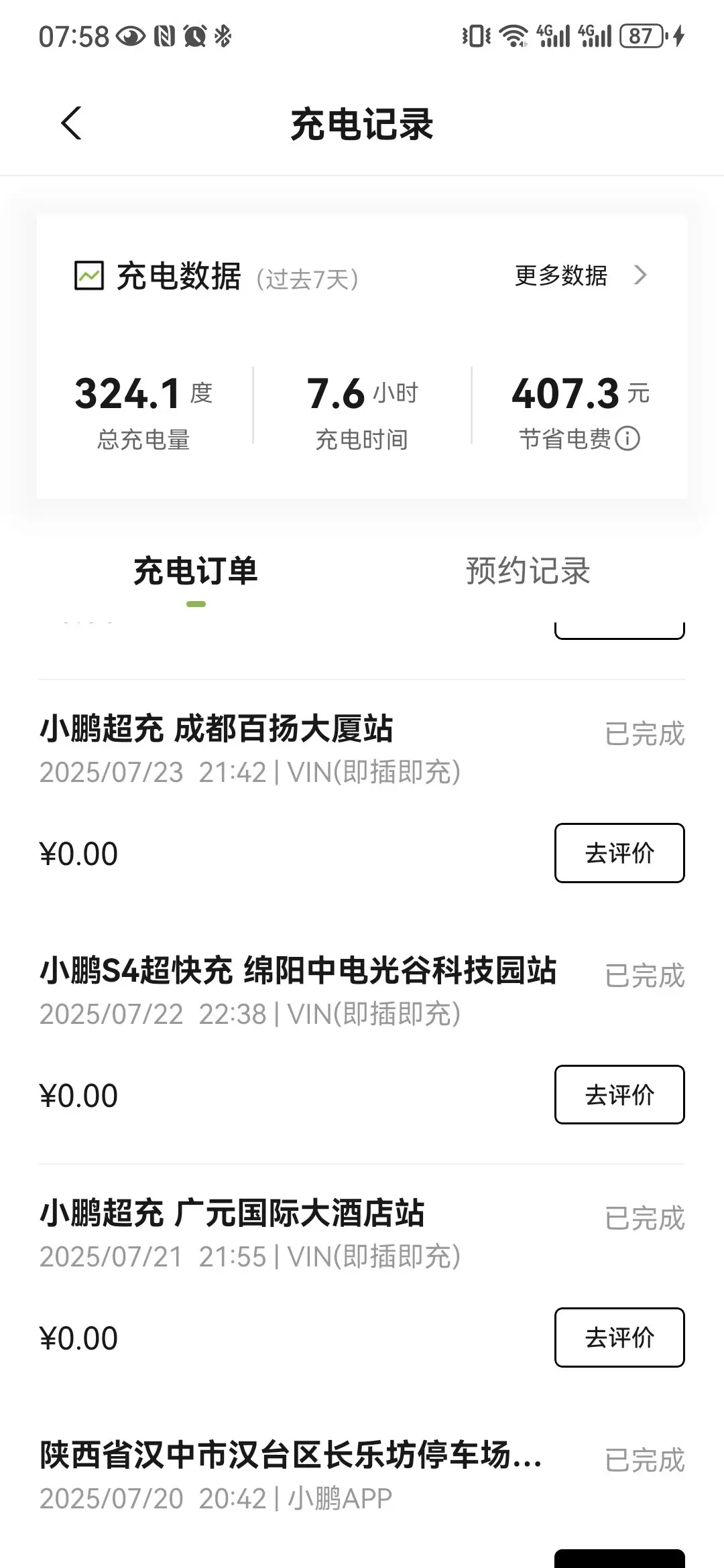The image size is (724, 1568).
Task: Rate the 绵阳中电光谷科技园站 charging order
Action: (x=619, y=1095)
